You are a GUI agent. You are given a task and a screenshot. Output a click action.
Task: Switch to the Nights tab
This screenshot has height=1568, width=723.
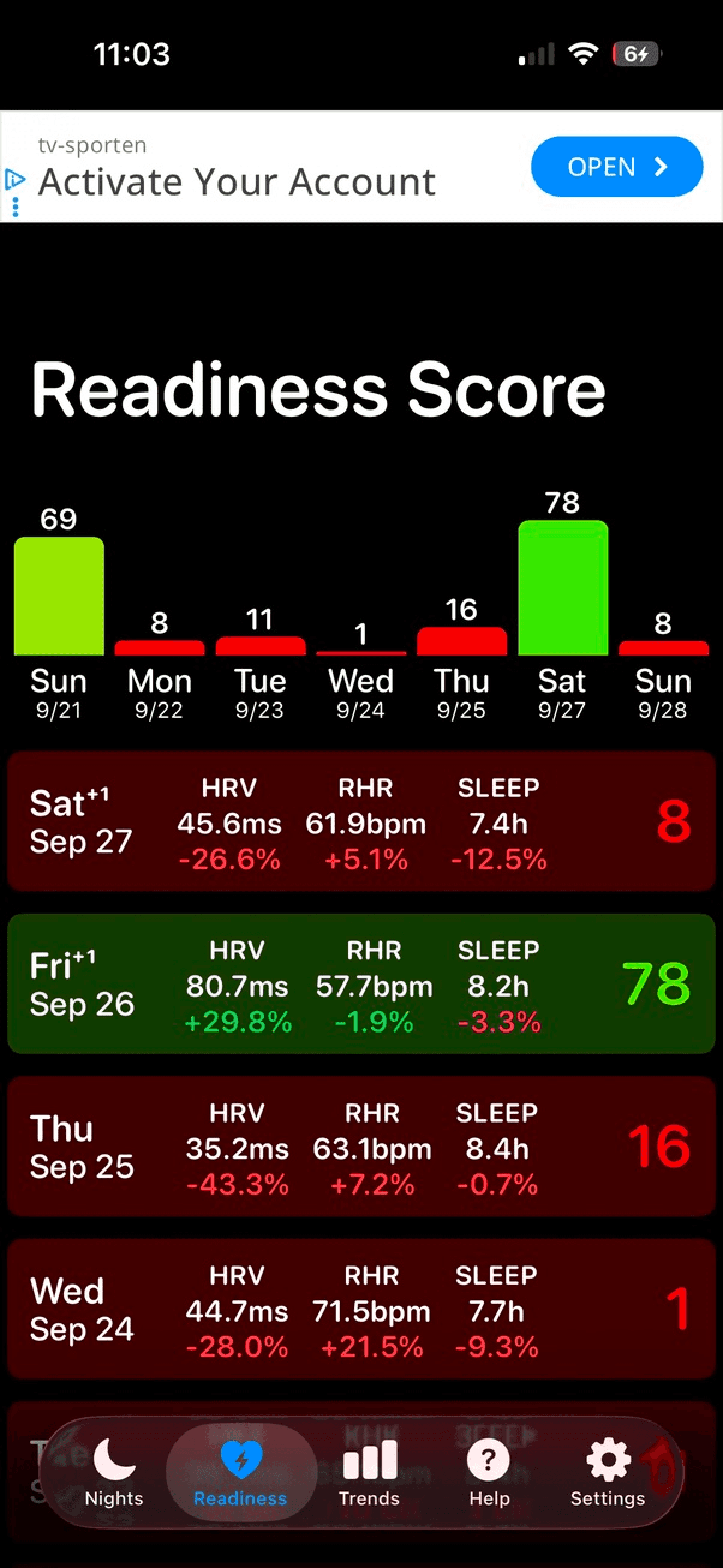pos(114,1472)
